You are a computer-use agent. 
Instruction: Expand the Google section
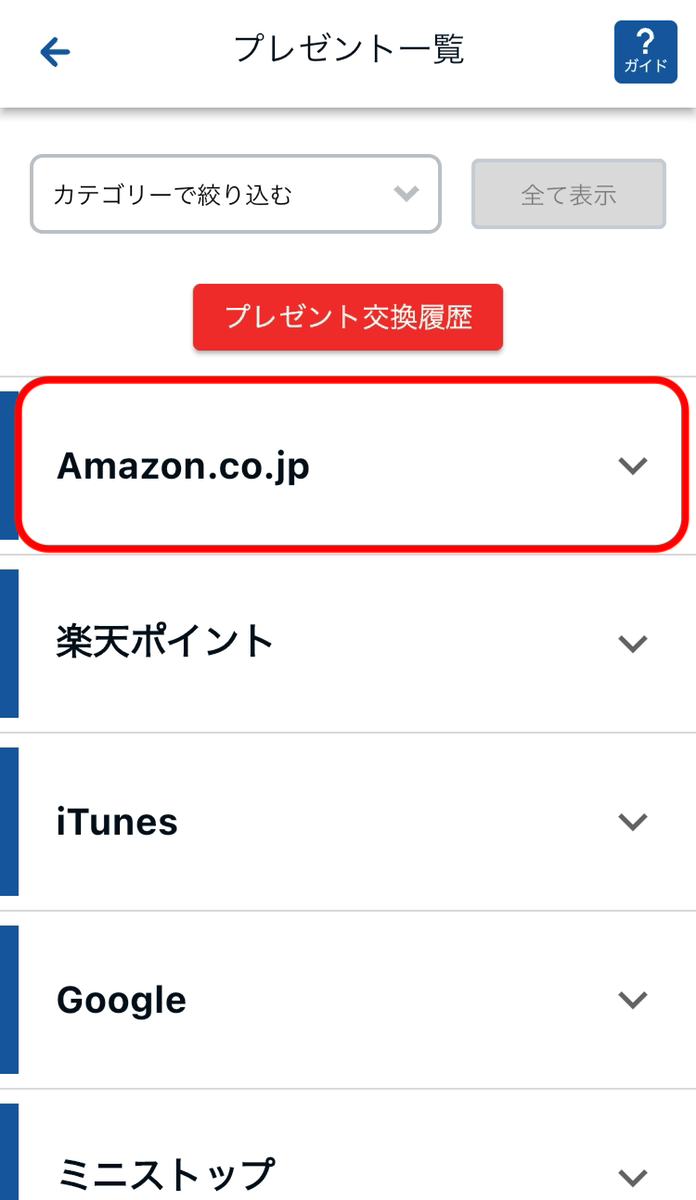348,1000
